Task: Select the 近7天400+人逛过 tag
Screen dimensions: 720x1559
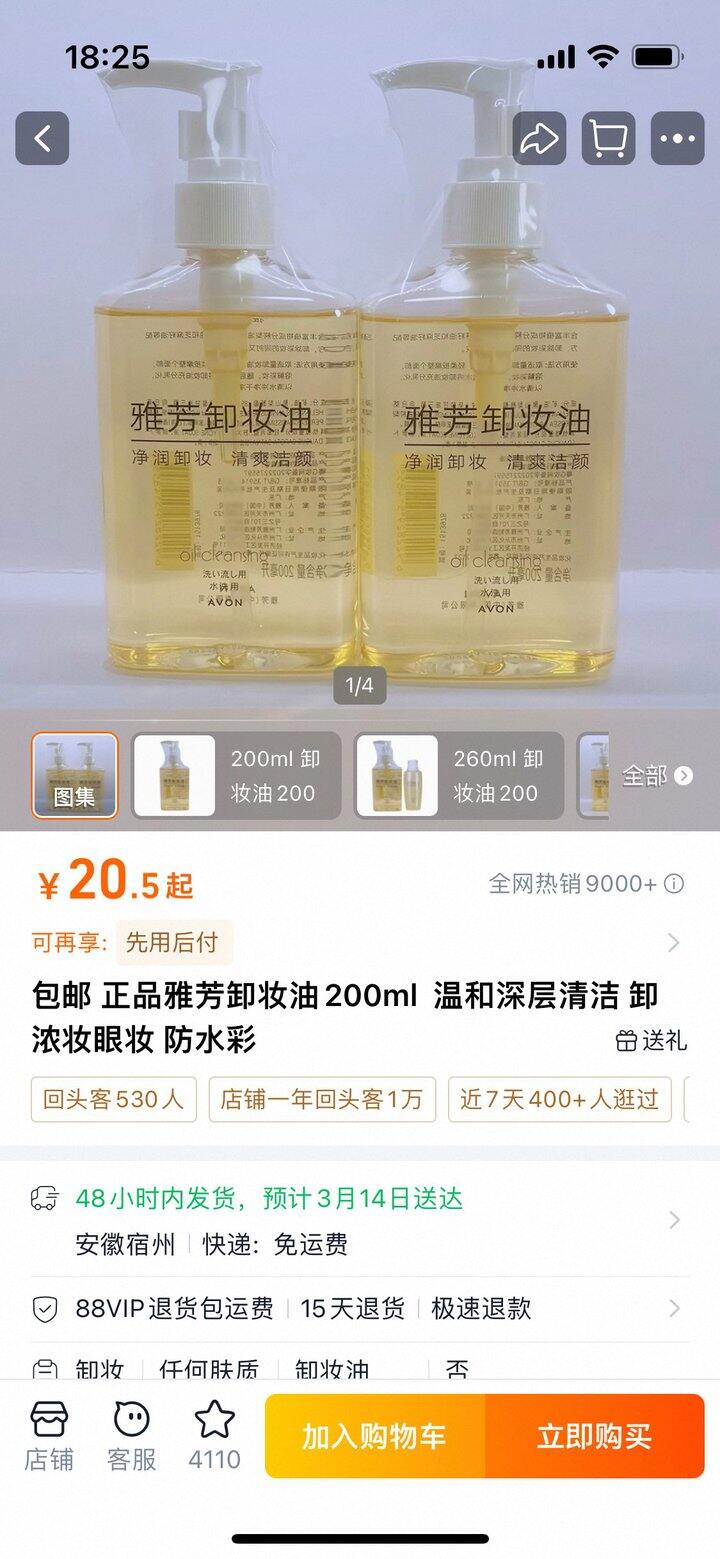Action: click(x=559, y=1099)
